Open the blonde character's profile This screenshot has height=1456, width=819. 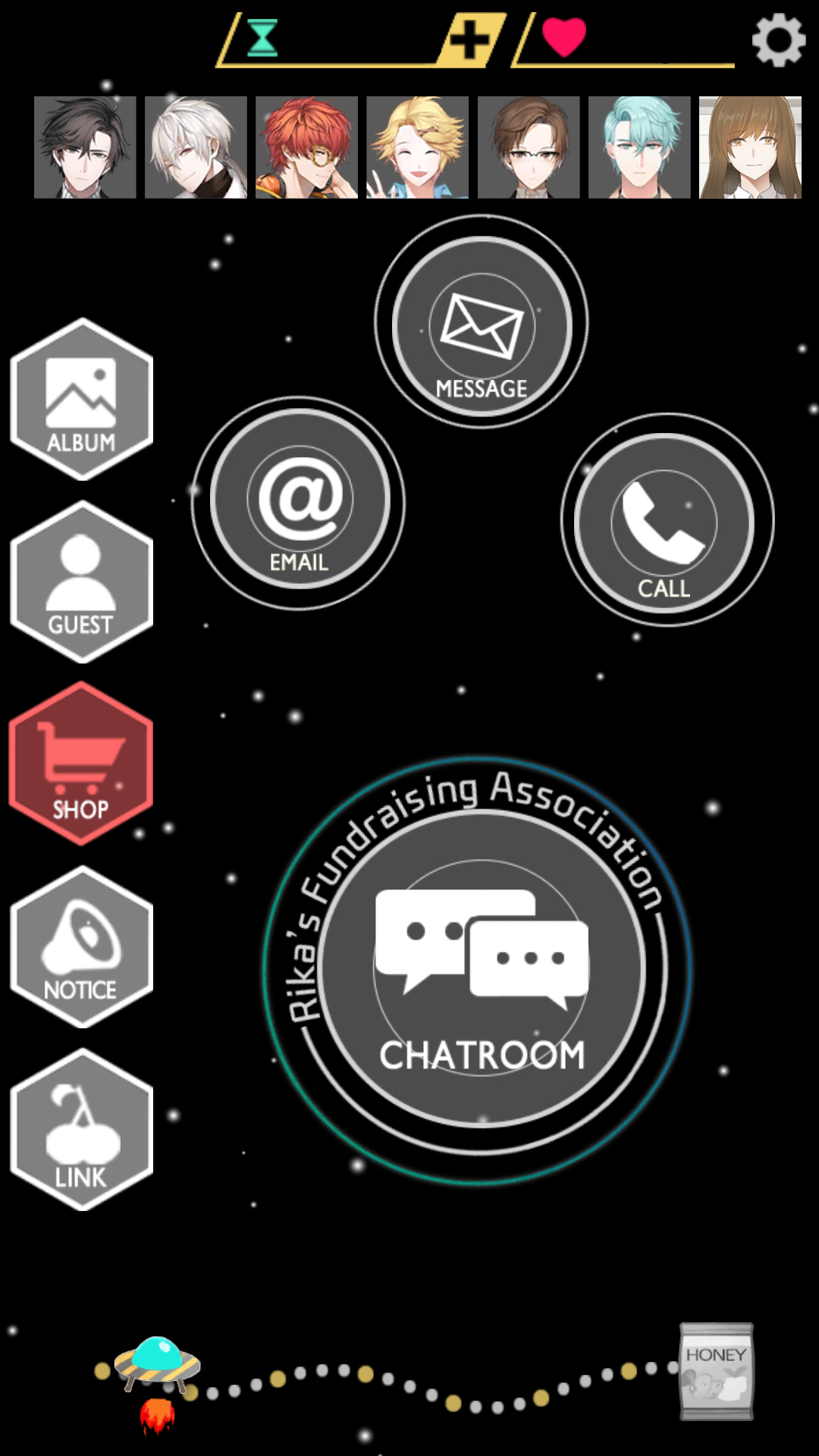(x=417, y=147)
